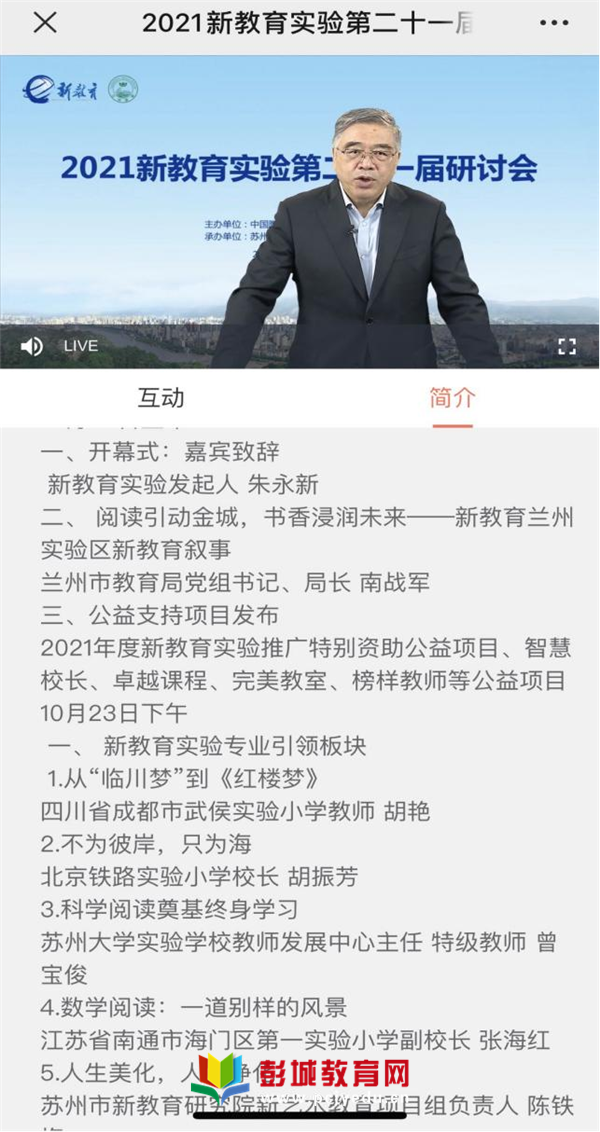Mute the live stream audio
The width and height of the screenshot is (600, 1132).
[31, 347]
